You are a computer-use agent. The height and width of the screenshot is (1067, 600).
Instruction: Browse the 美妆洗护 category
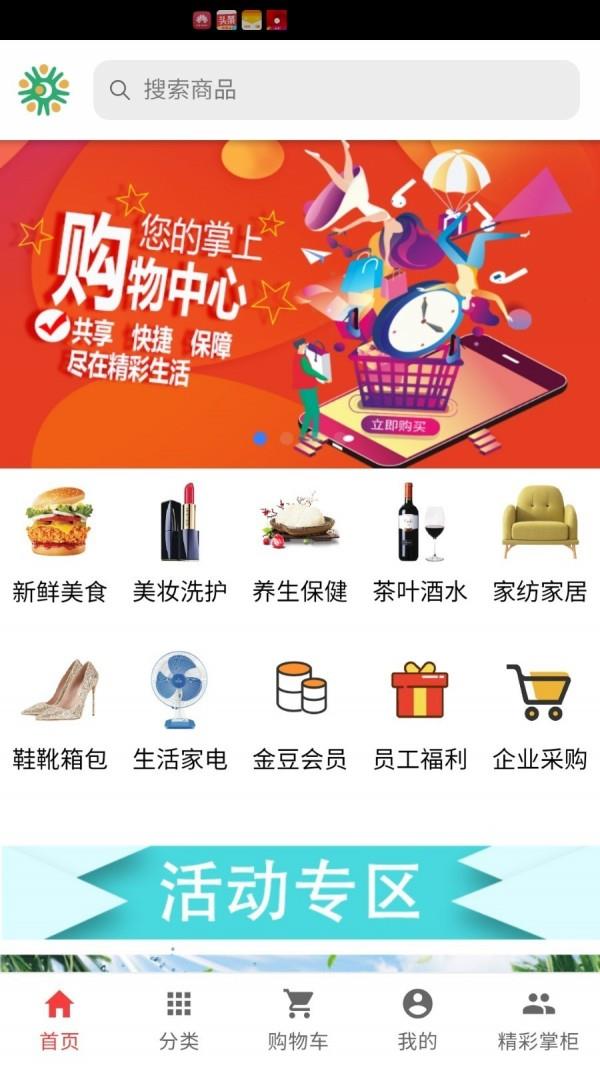(x=180, y=545)
